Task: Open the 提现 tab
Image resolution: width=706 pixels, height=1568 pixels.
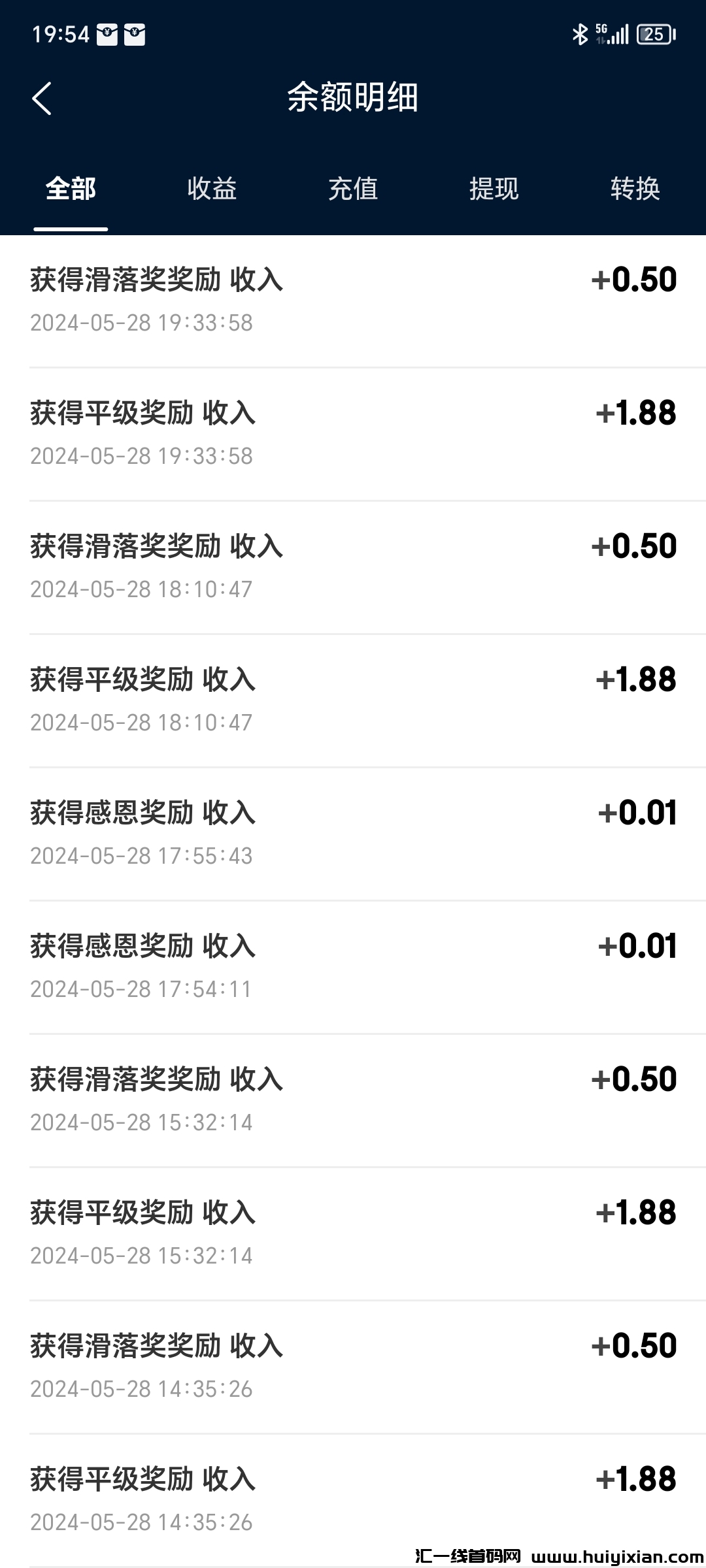Action: [x=494, y=188]
